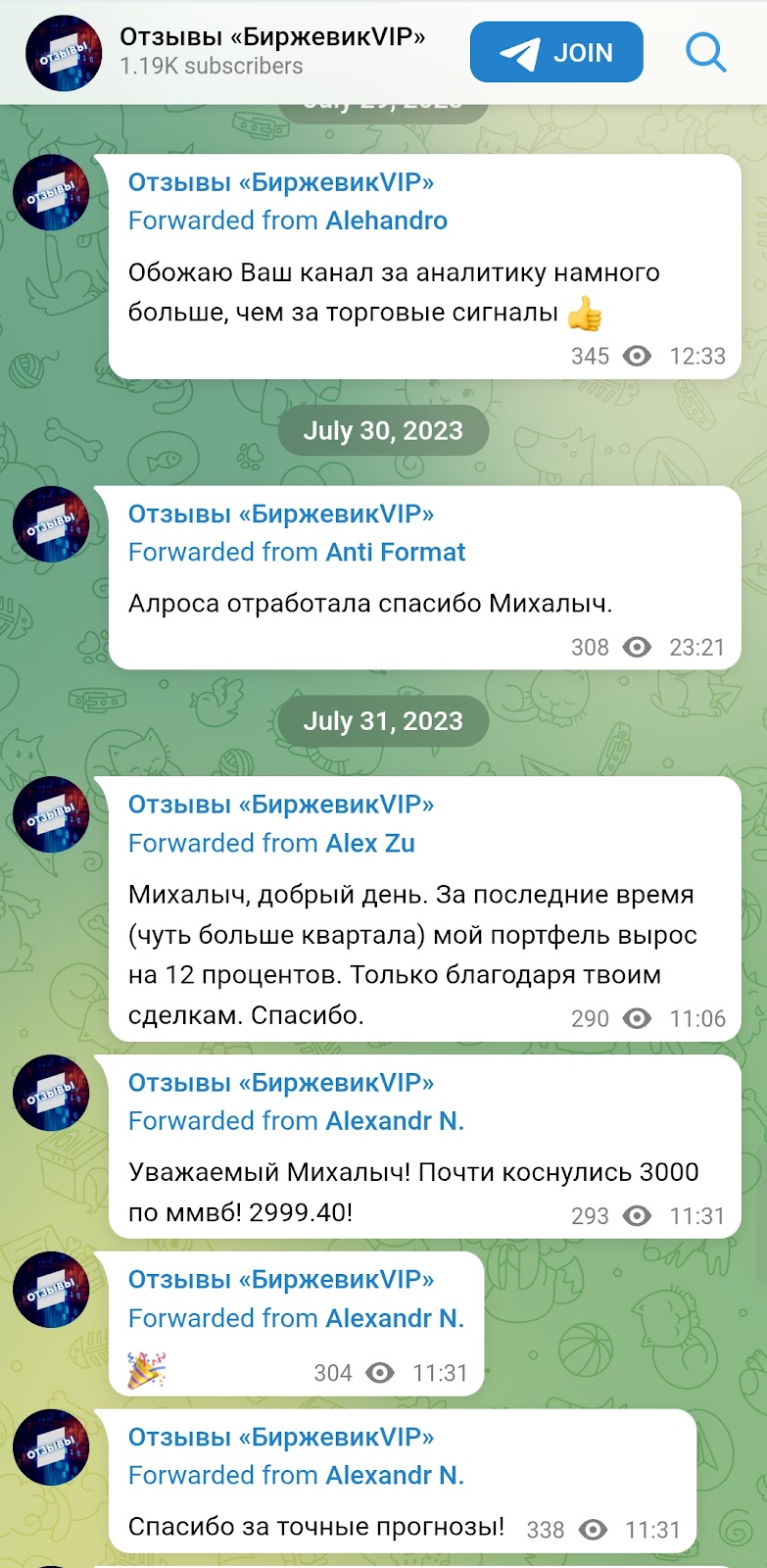Tap the channel avatar in the header
Screen dimensions: 767x1568
(x=64, y=53)
